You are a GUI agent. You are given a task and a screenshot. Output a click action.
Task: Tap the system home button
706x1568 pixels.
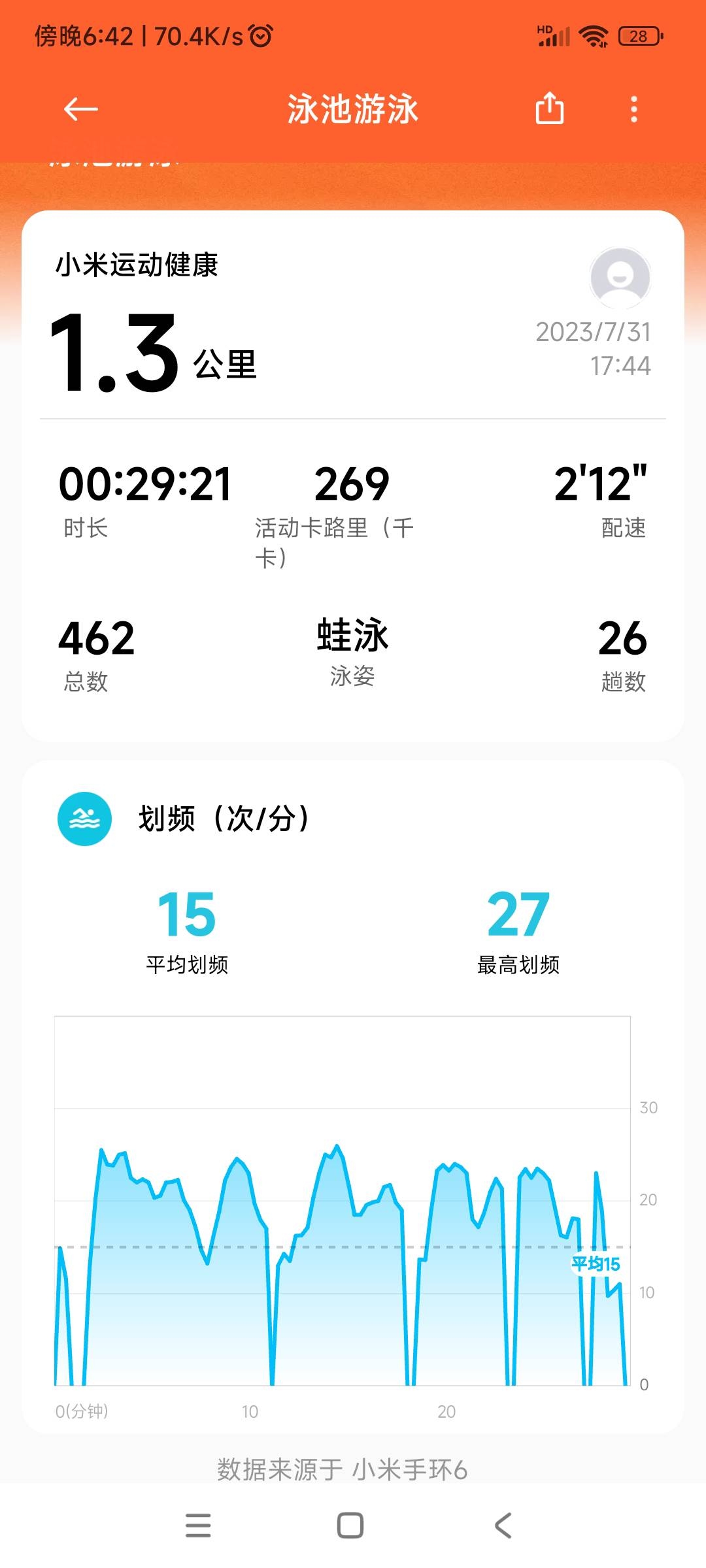[350, 1526]
